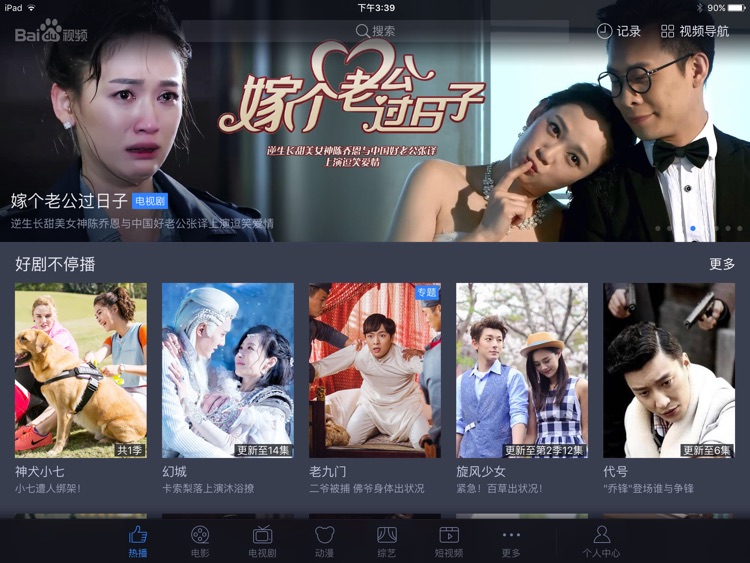Go to 个人中心 personal center
This screenshot has height=563, width=750.
(602, 541)
